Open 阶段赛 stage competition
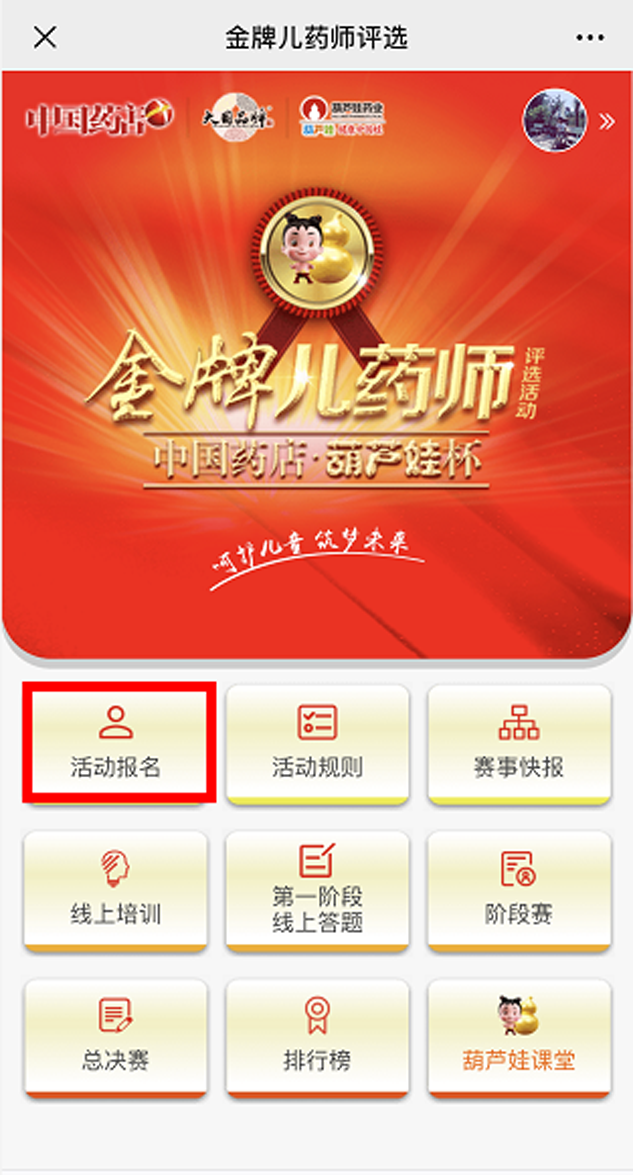This screenshot has width=633, height=1175. point(519,889)
